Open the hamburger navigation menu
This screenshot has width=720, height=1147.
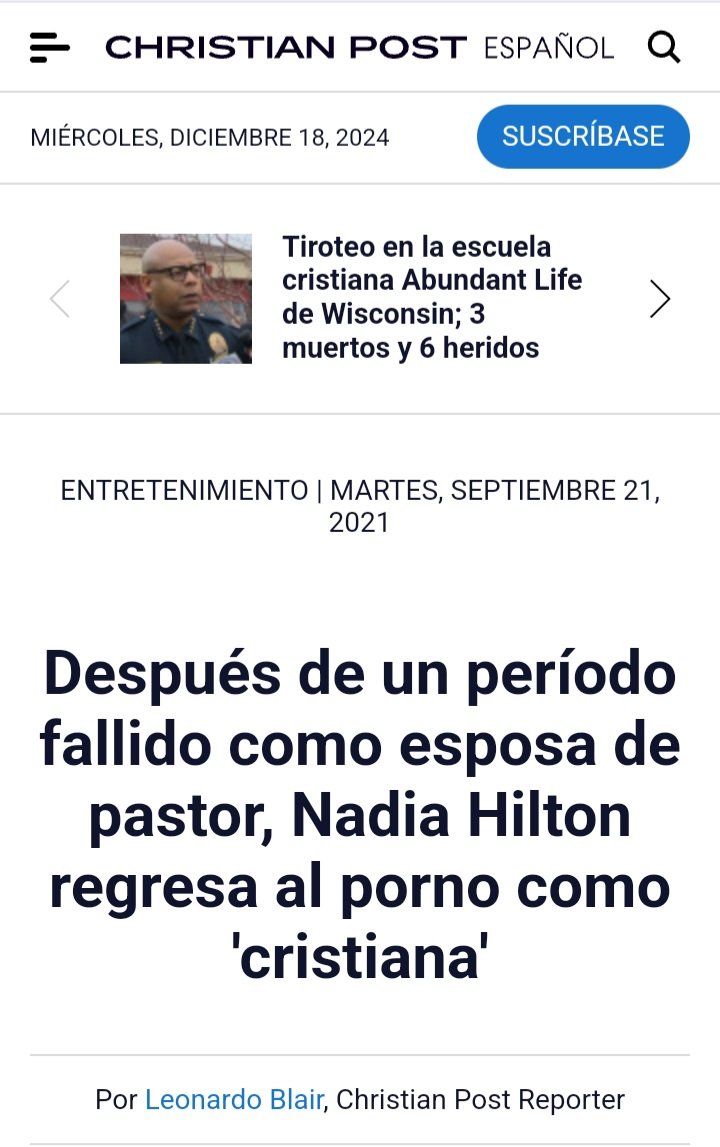[x=49, y=47]
